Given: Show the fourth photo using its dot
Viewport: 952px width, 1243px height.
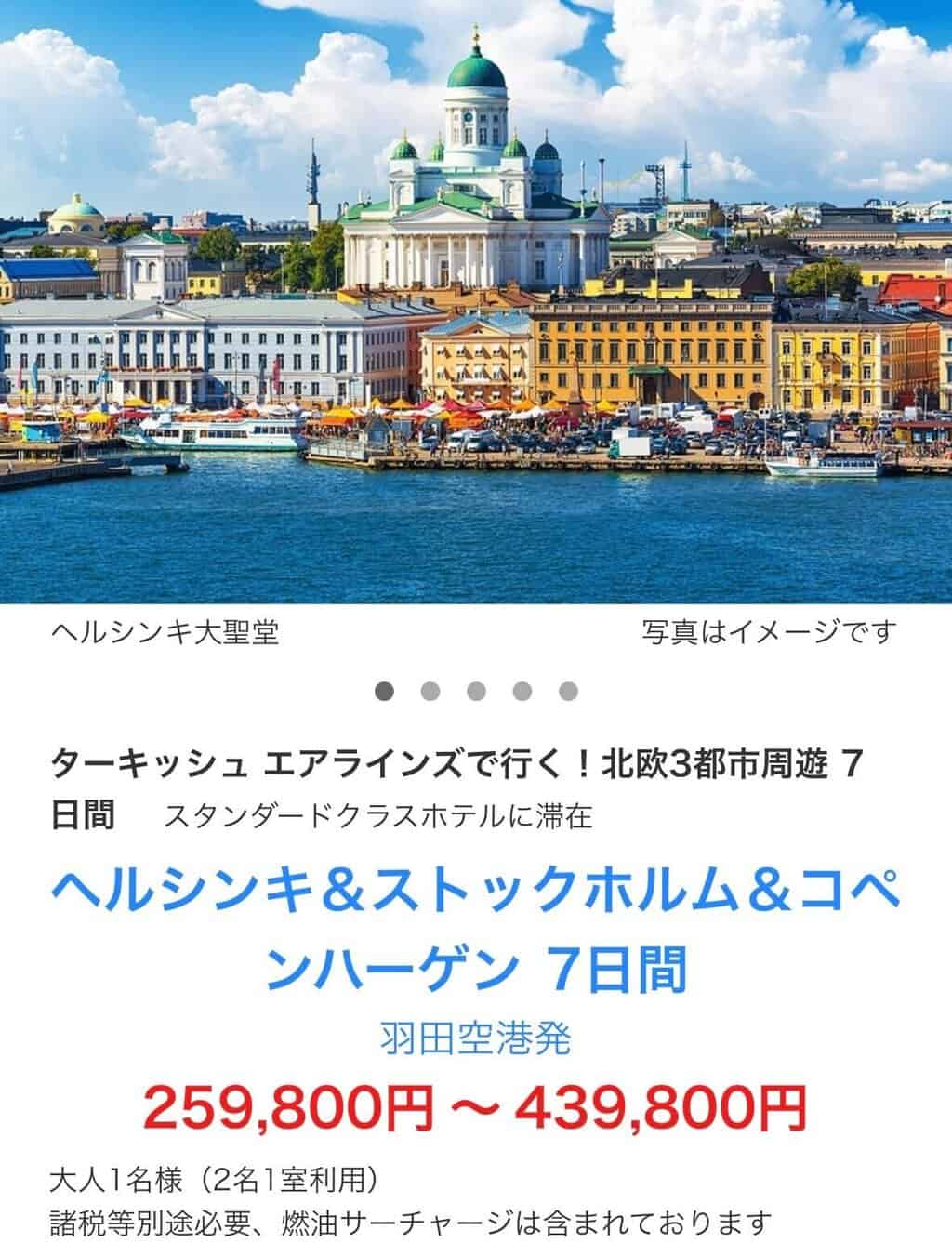Looking at the screenshot, I should click(x=522, y=691).
